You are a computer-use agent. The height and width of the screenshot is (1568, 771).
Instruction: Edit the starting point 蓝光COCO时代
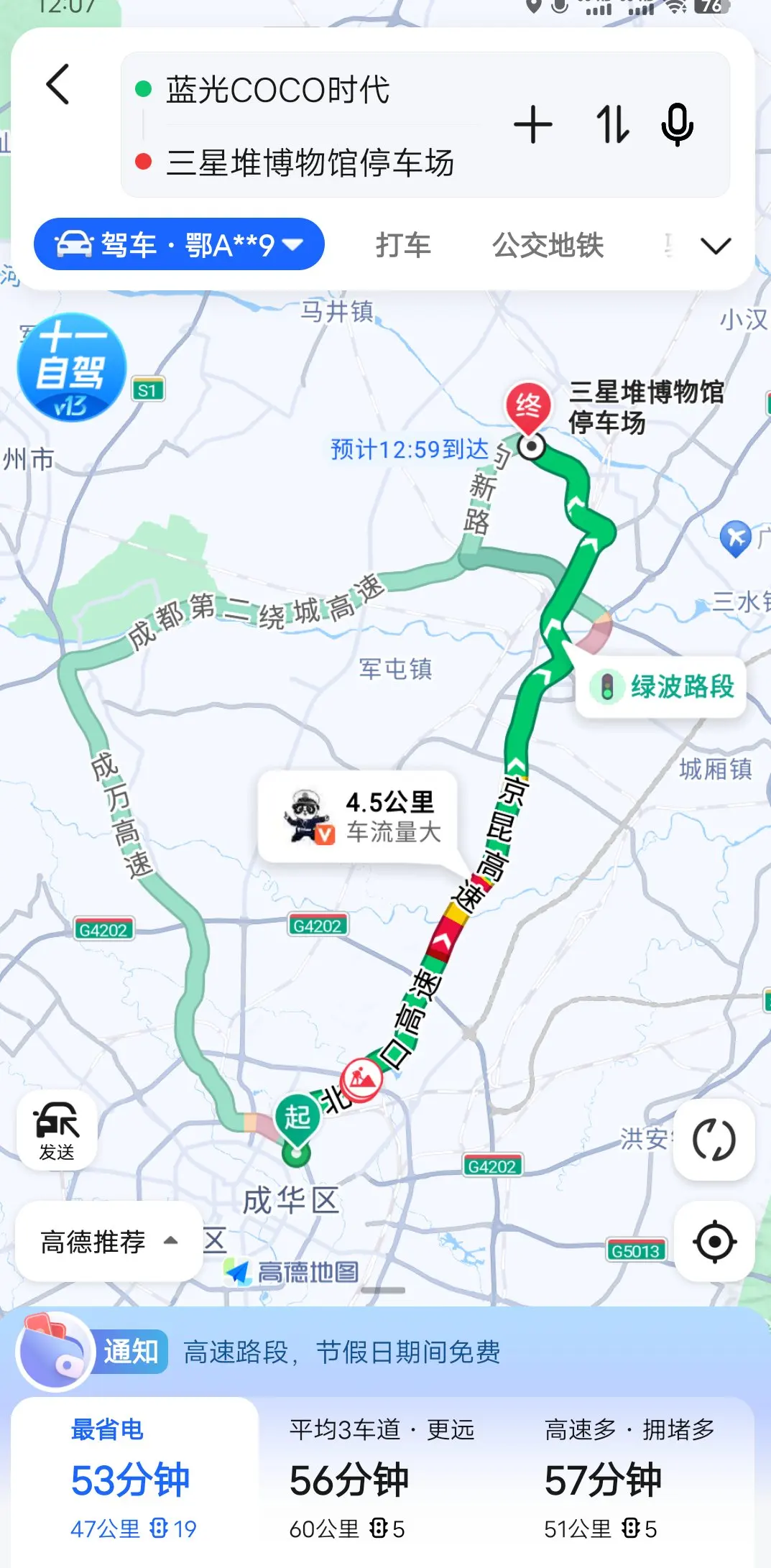click(x=277, y=90)
